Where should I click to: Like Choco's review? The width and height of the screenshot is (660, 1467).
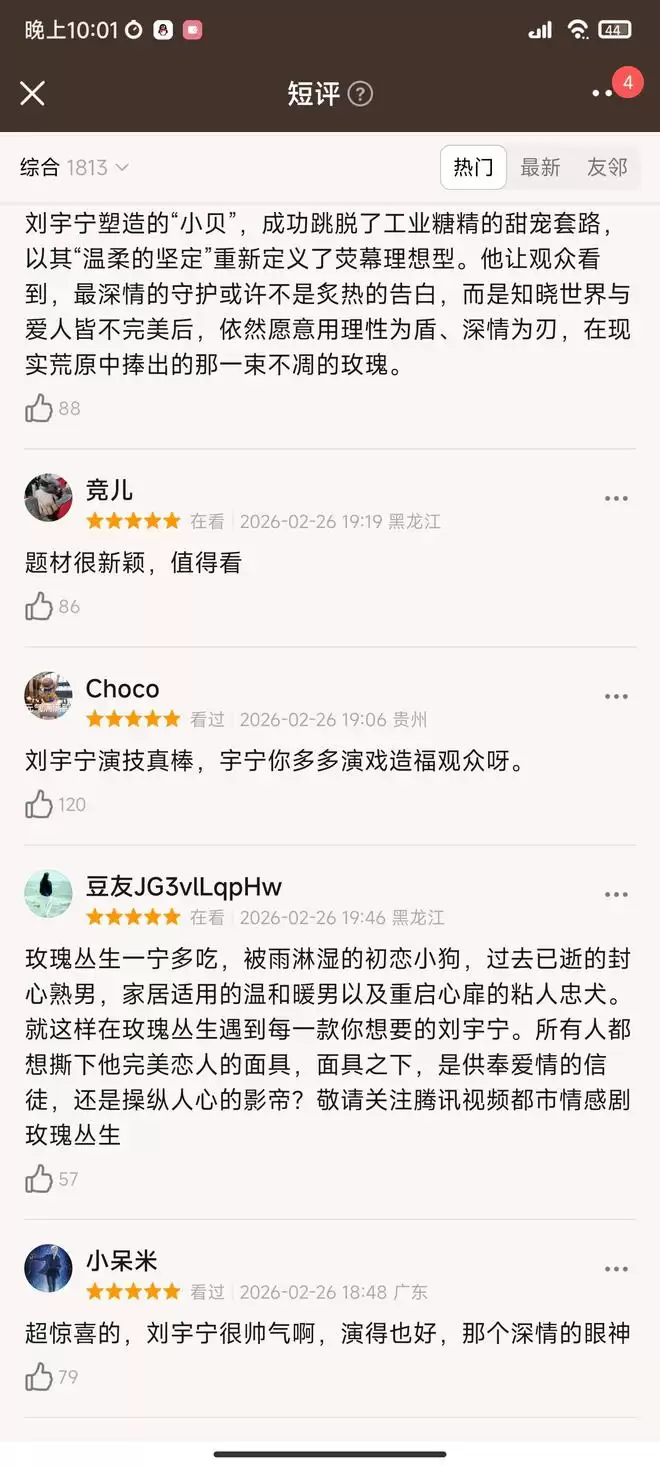40,804
